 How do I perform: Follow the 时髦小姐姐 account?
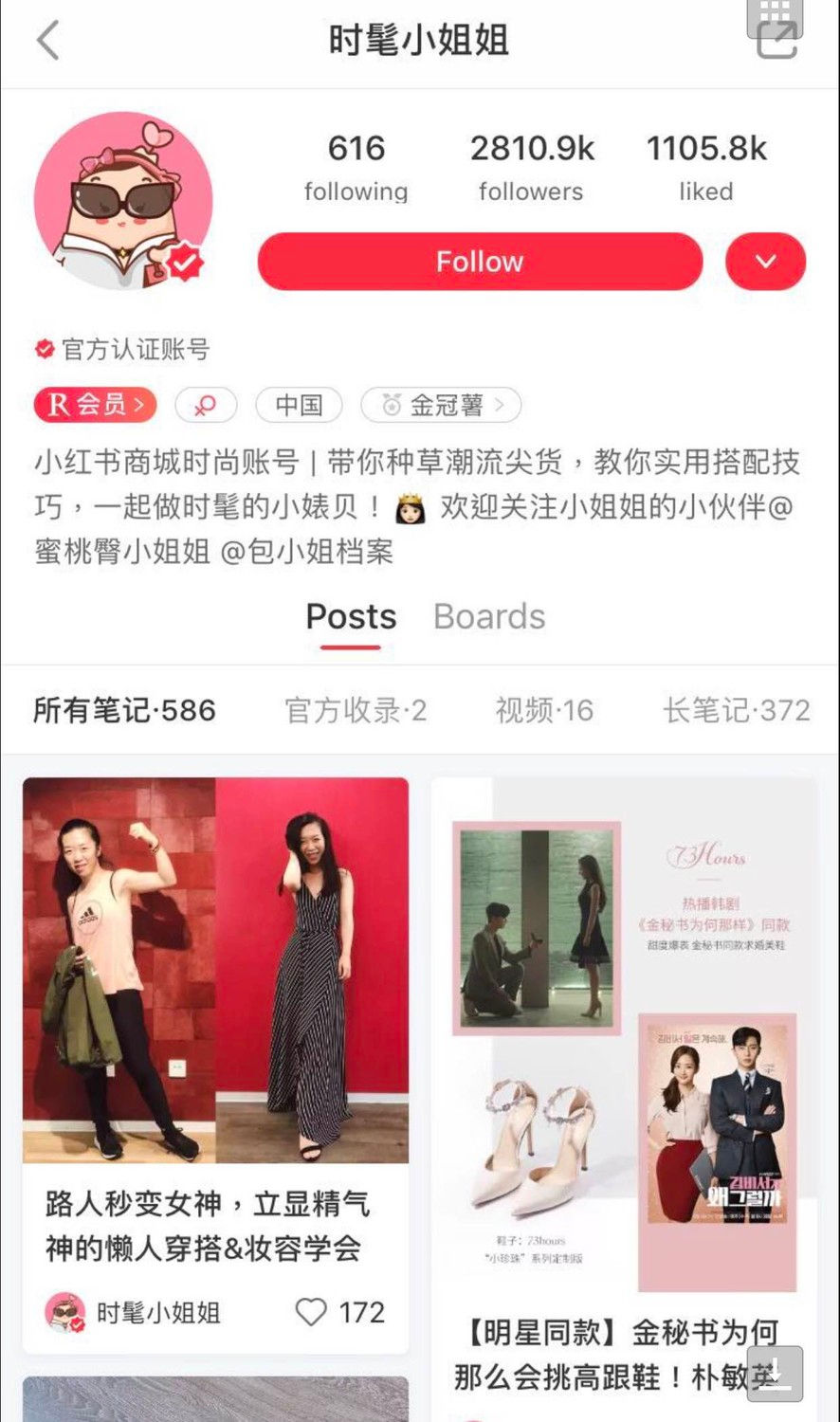tap(480, 262)
